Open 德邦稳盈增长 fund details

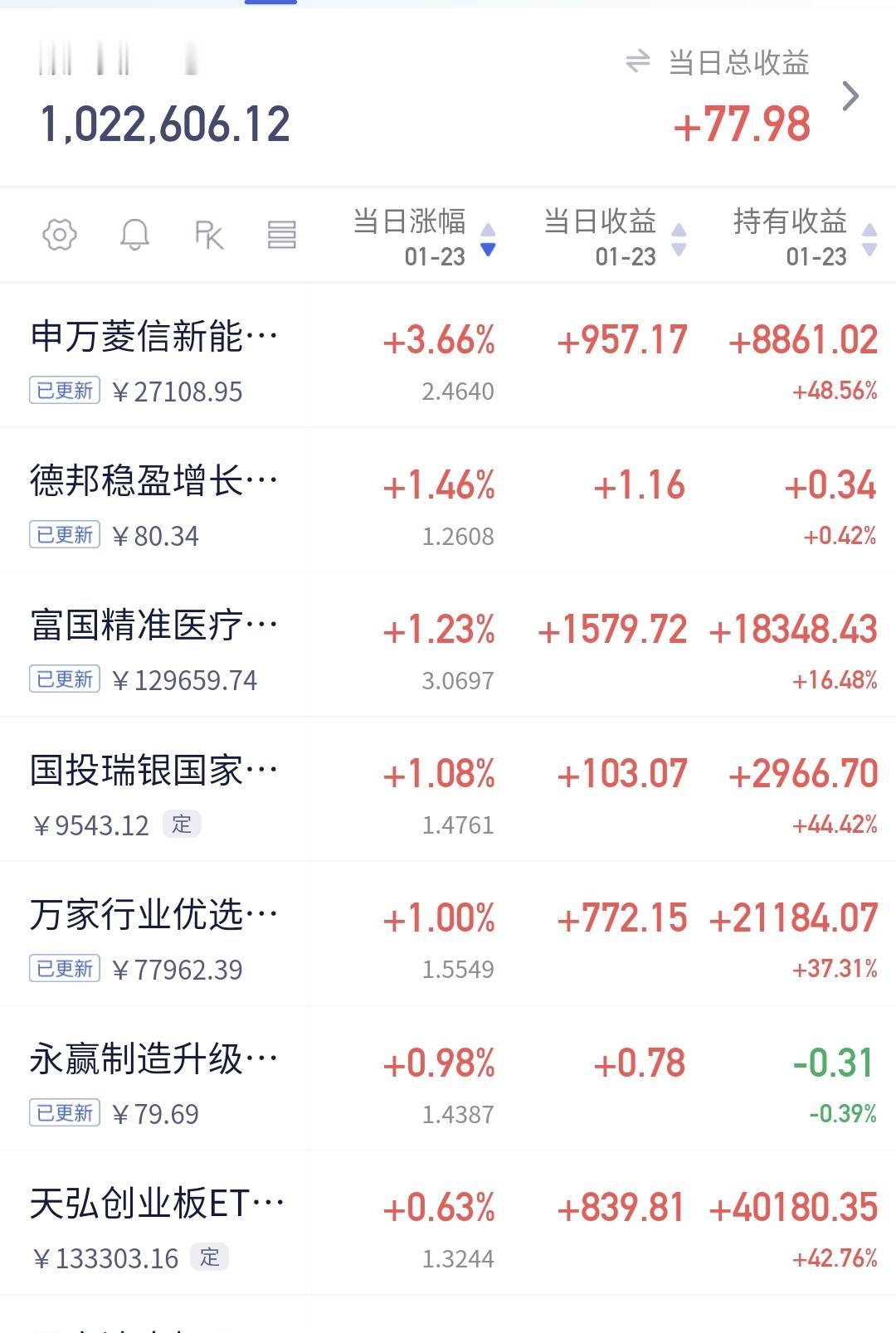pyautogui.click(x=154, y=482)
